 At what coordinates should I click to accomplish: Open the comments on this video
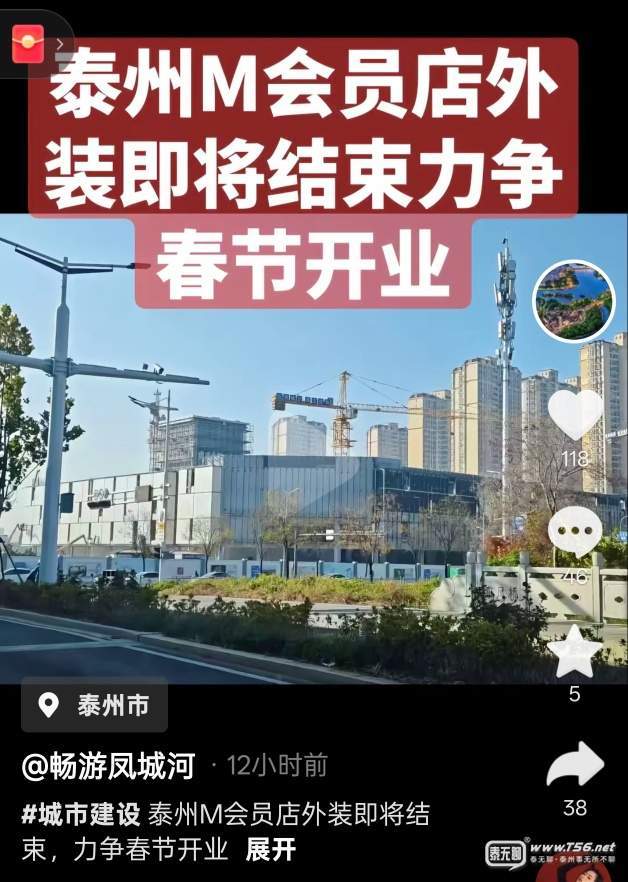click(x=575, y=533)
